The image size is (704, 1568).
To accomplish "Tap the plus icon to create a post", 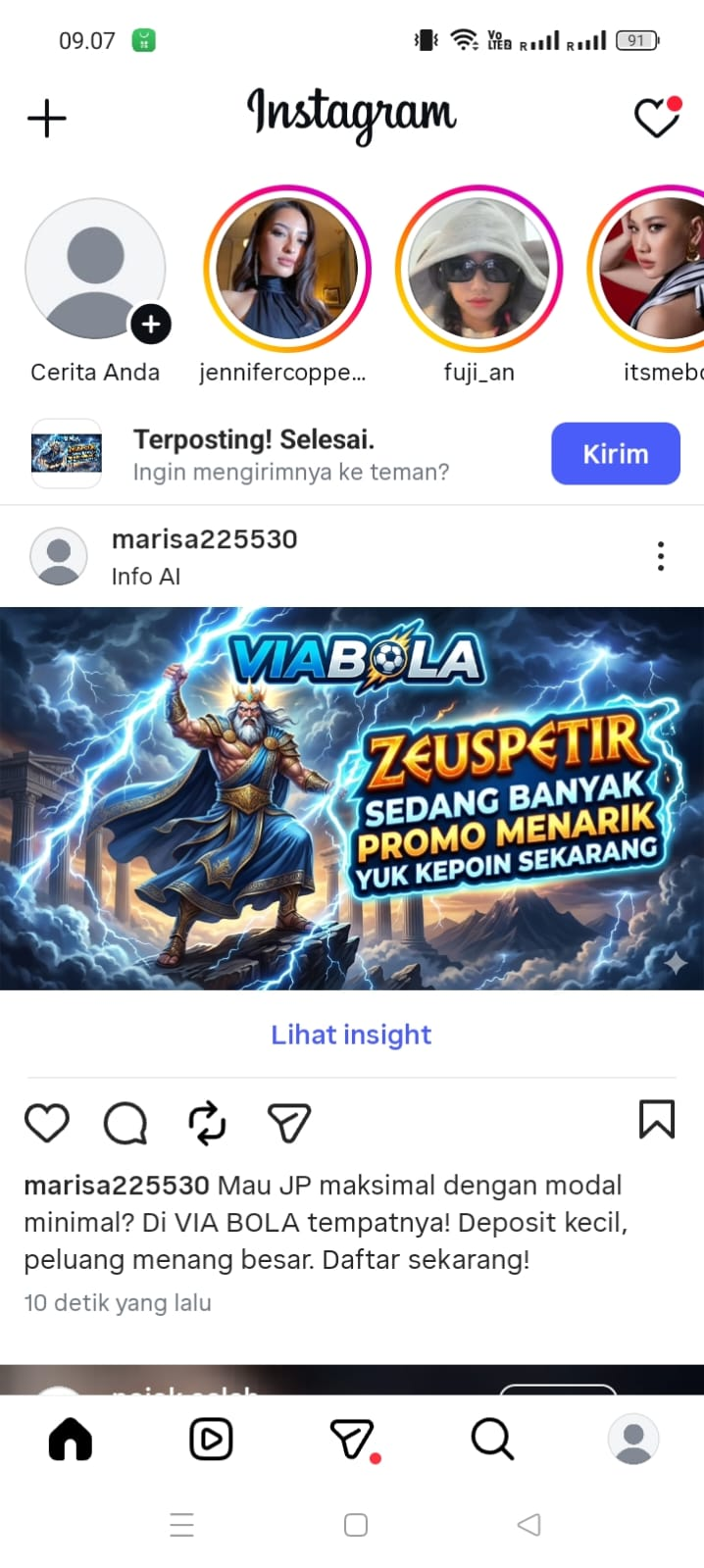I will pos(46,119).
